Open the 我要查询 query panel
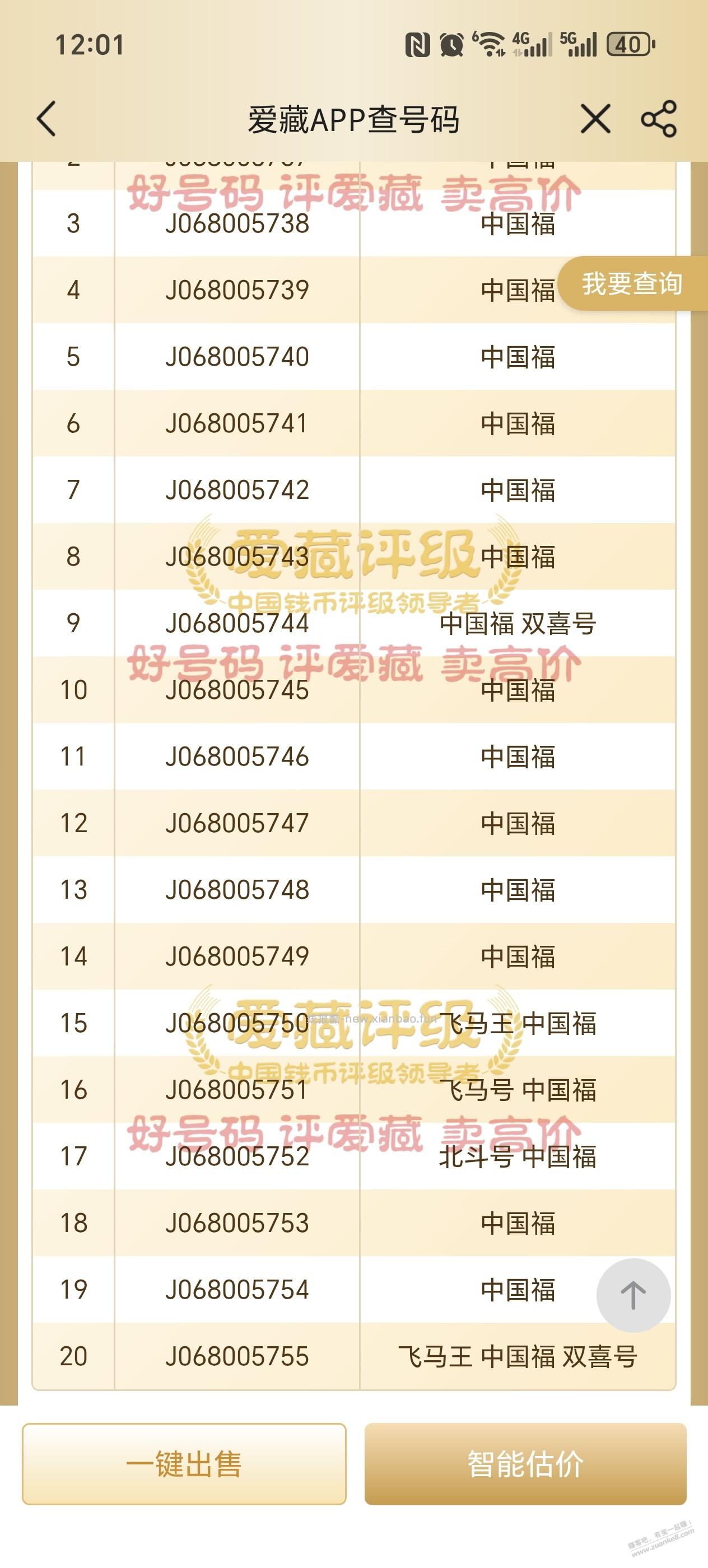 click(x=632, y=283)
